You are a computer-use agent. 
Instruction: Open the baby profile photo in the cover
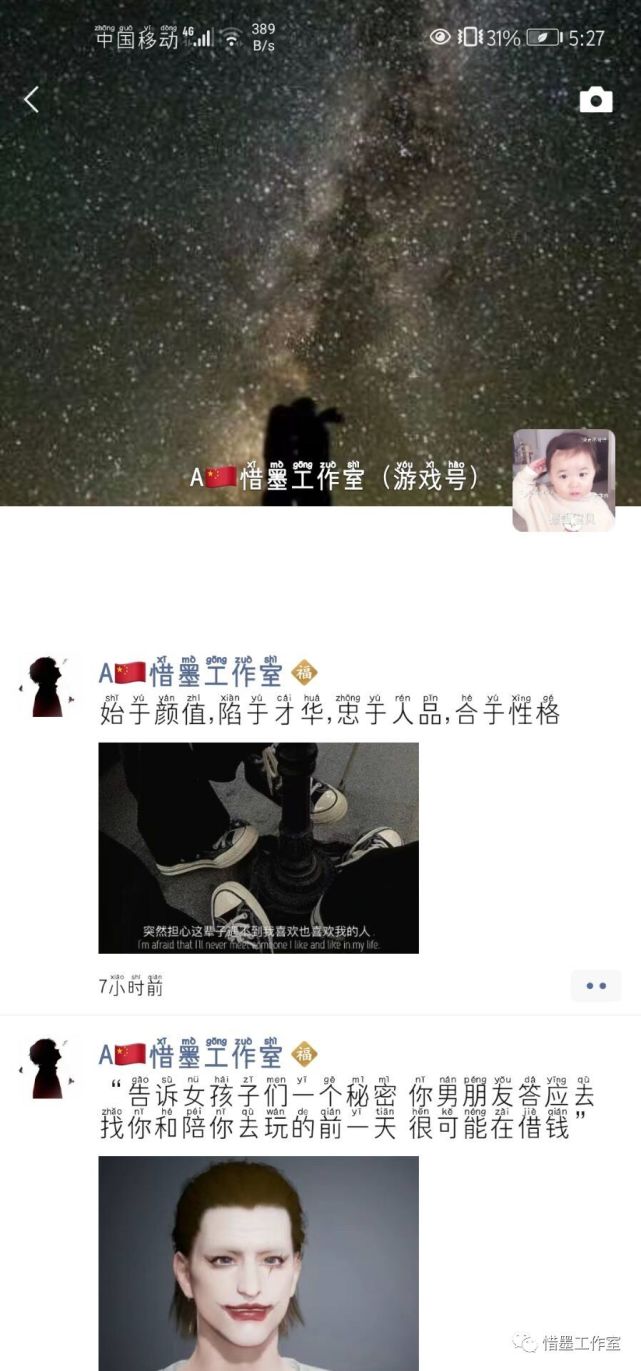pyautogui.click(x=564, y=480)
